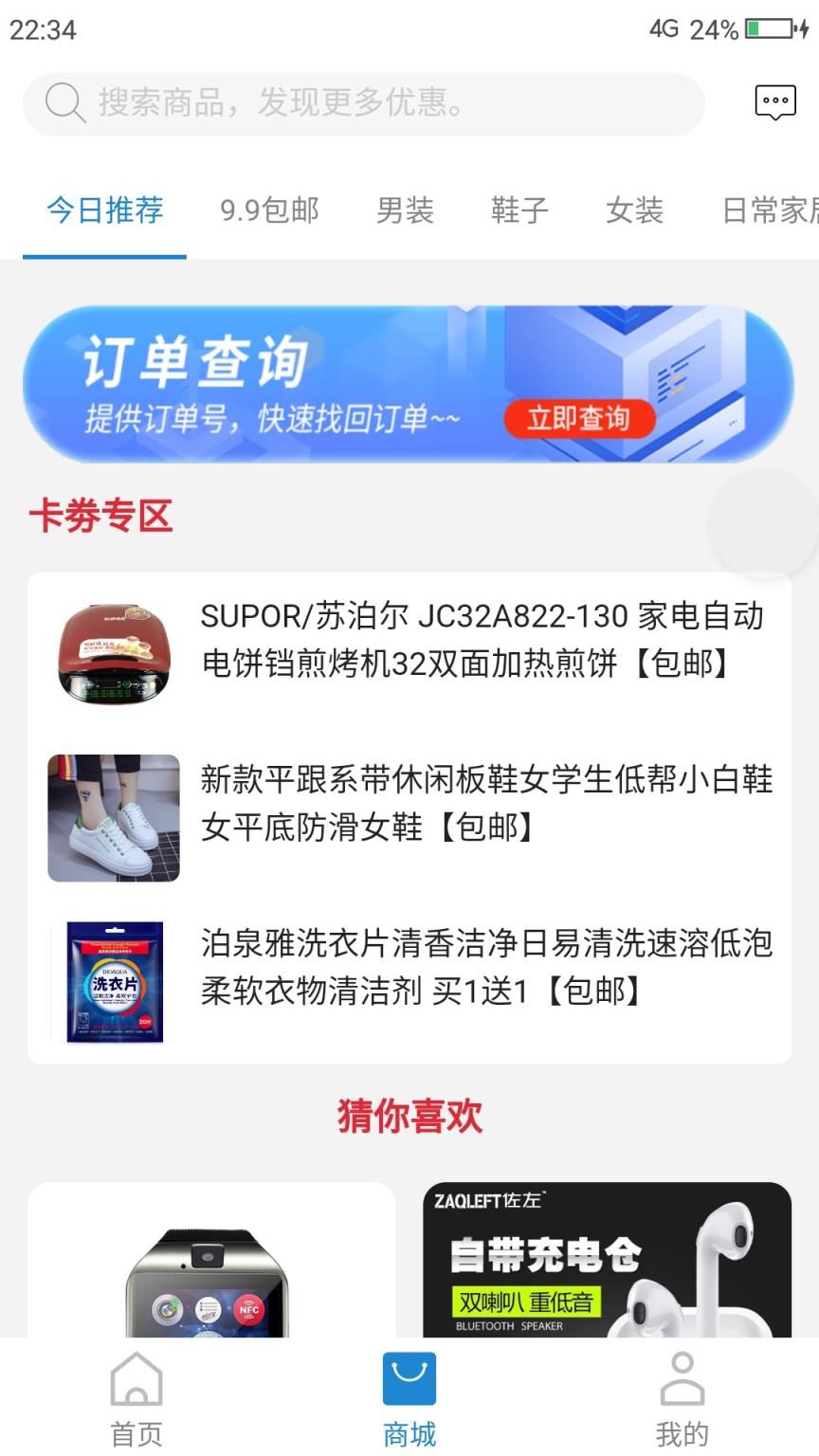Switch to the 女装 women's clothing tab
The width and height of the screenshot is (819, 1456).
click(635, 210)
